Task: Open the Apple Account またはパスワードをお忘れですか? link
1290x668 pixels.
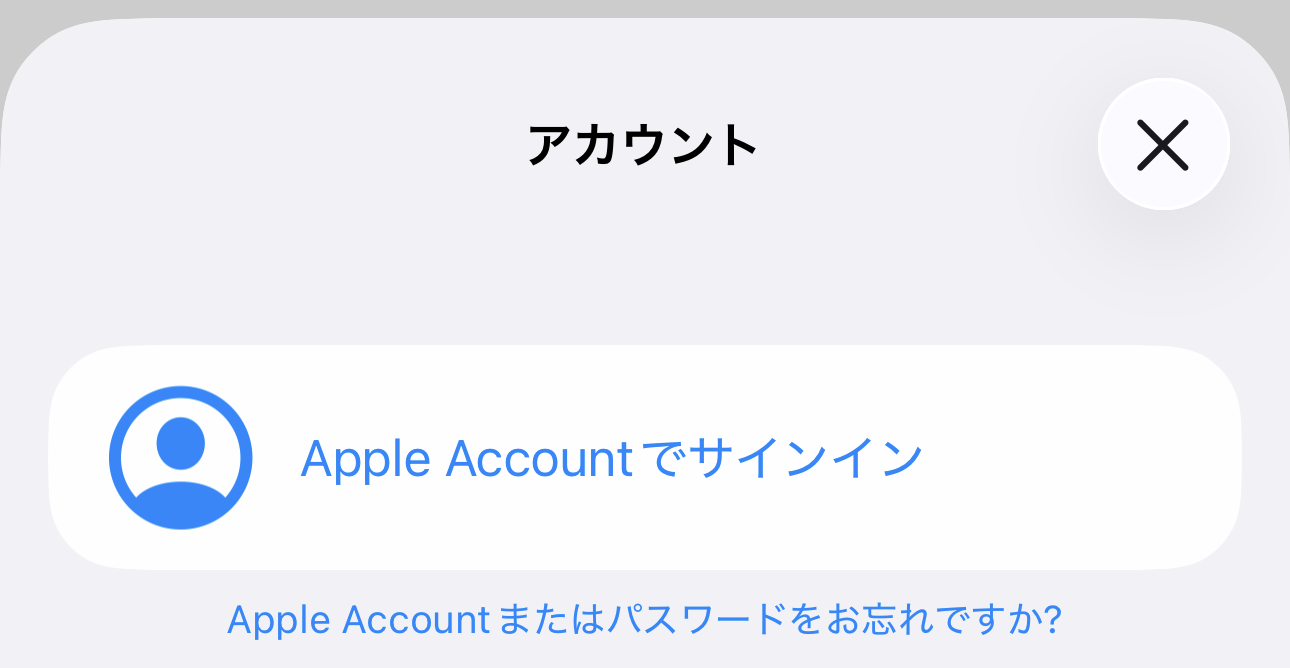Action: pos(643,620)
